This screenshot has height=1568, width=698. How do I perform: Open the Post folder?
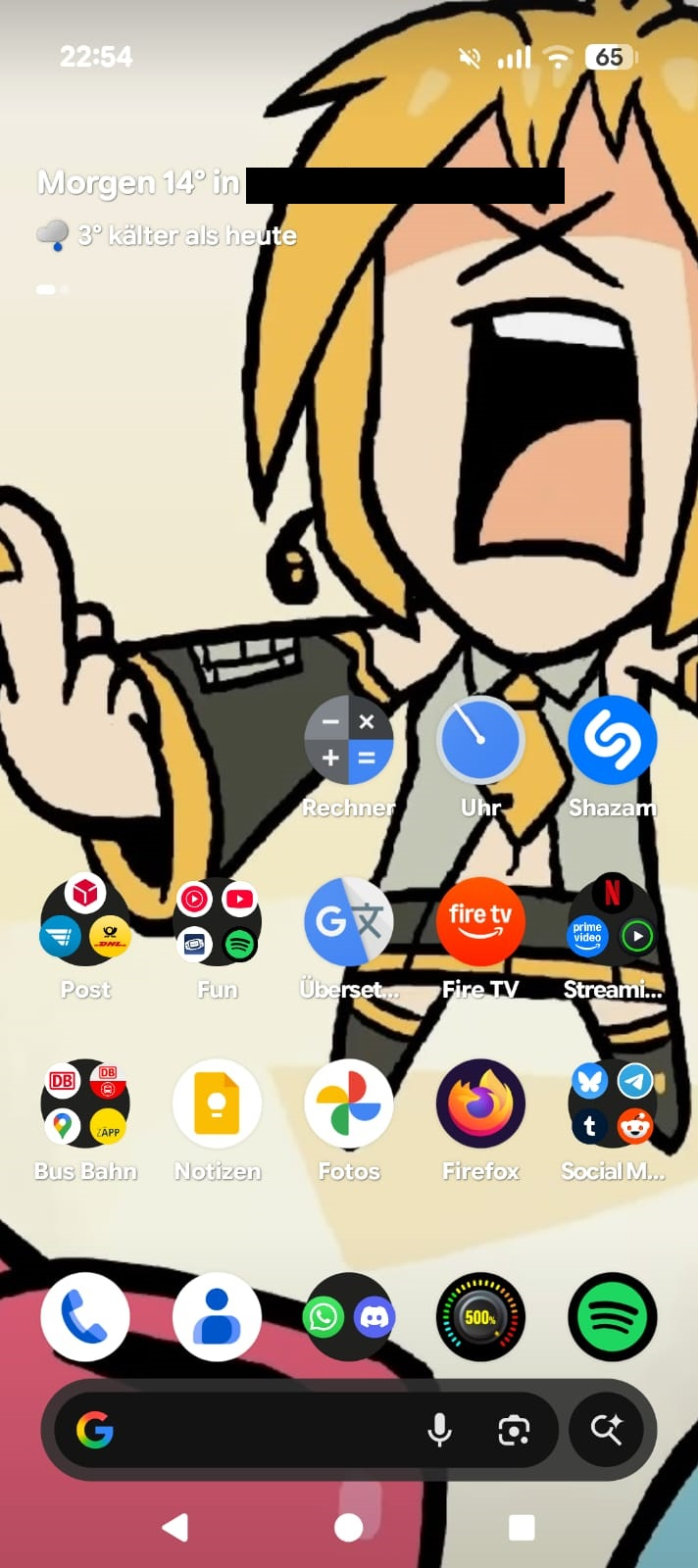pos(85,922)
